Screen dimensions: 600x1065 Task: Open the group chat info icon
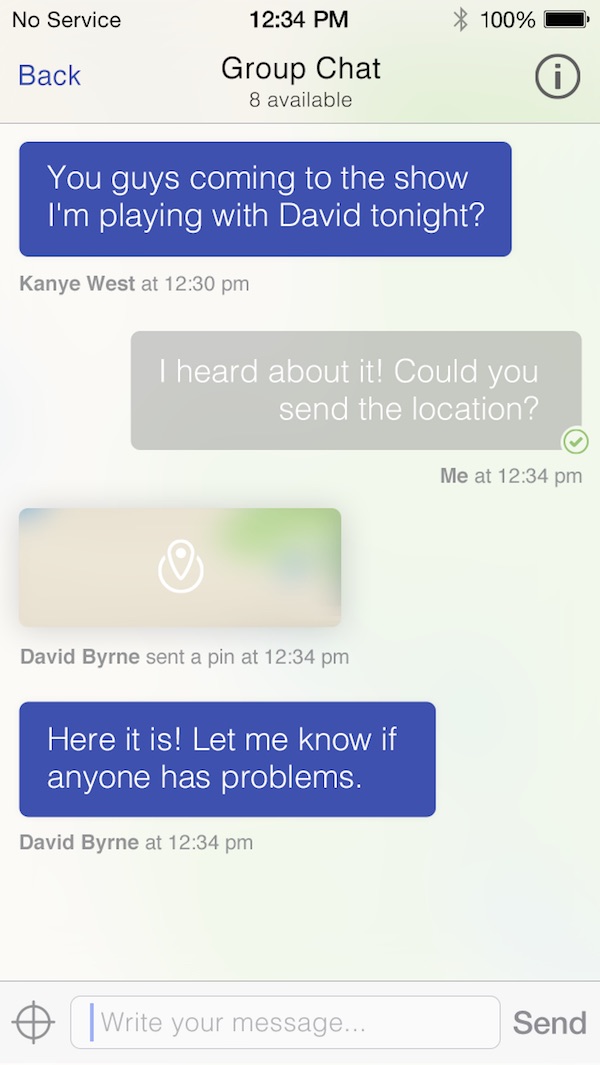tap(557, 76)
